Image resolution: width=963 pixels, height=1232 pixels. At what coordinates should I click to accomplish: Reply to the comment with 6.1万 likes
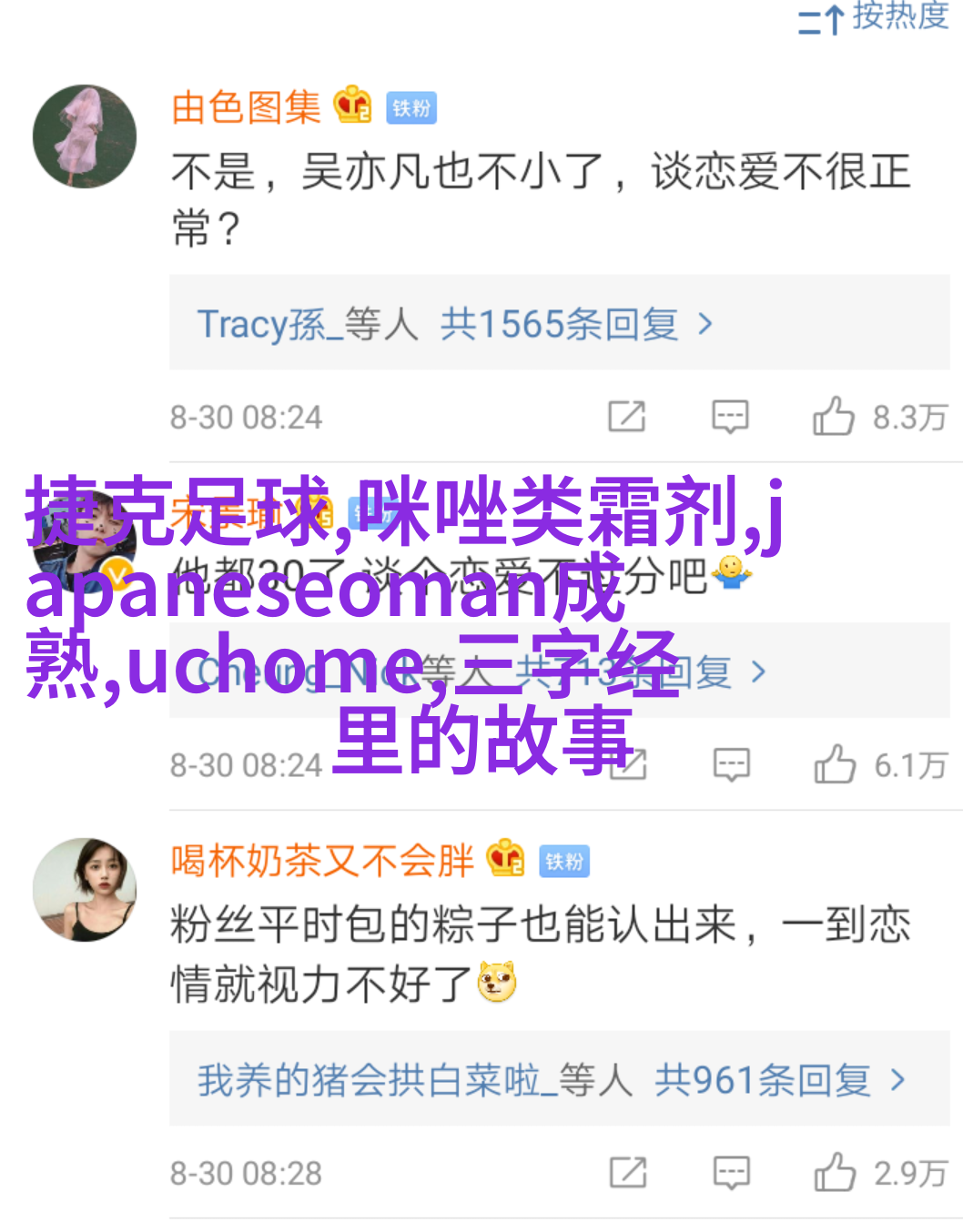(732, 765)
